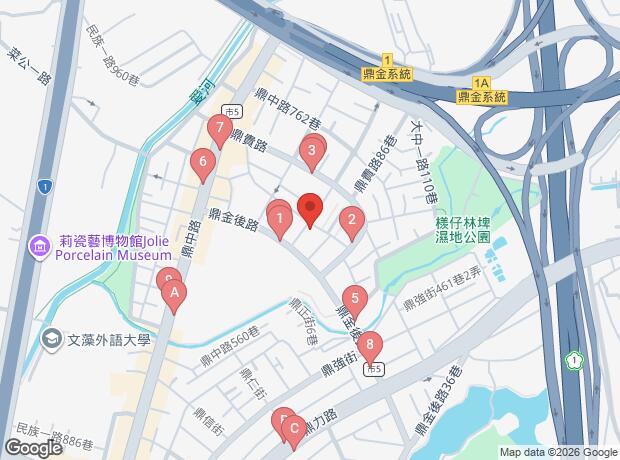The image size is (620, 460).
Task: Open the Jolie Porcelain Museum place marker
Action: click(40, 245)
